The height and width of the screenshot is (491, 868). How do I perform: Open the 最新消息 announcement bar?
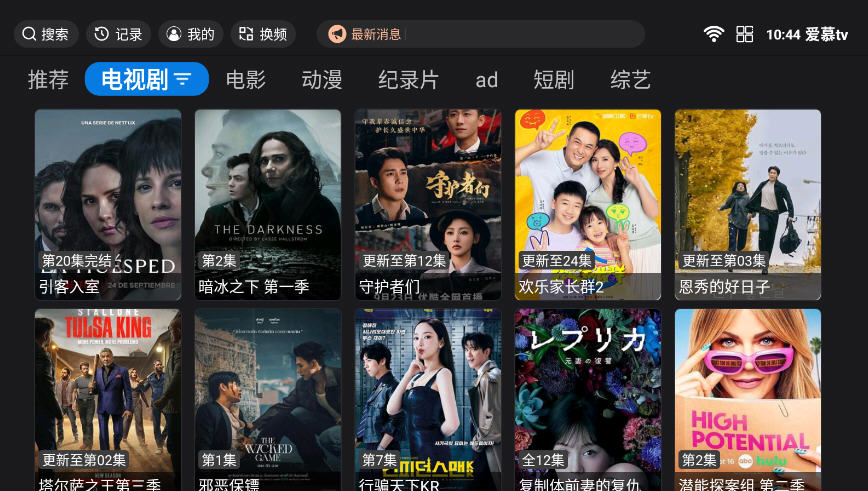(x=480, y=34)
